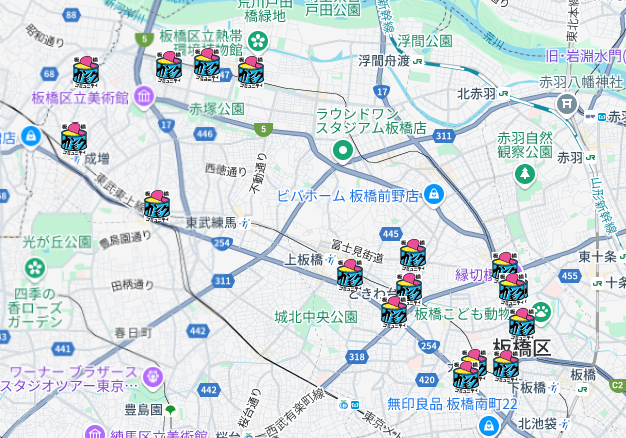Tap the 赤羽自然観察公園 park pin
Image resolution: width=626 pixels, height=438 pixels.
(525, 174)
